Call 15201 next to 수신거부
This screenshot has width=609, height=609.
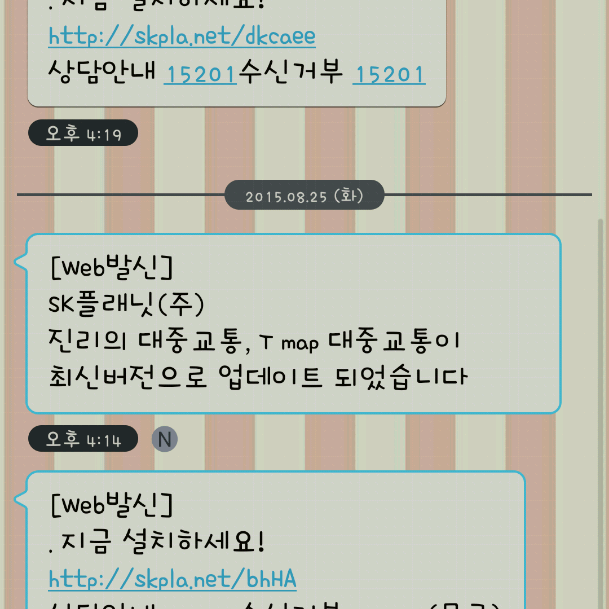point(389,74)
